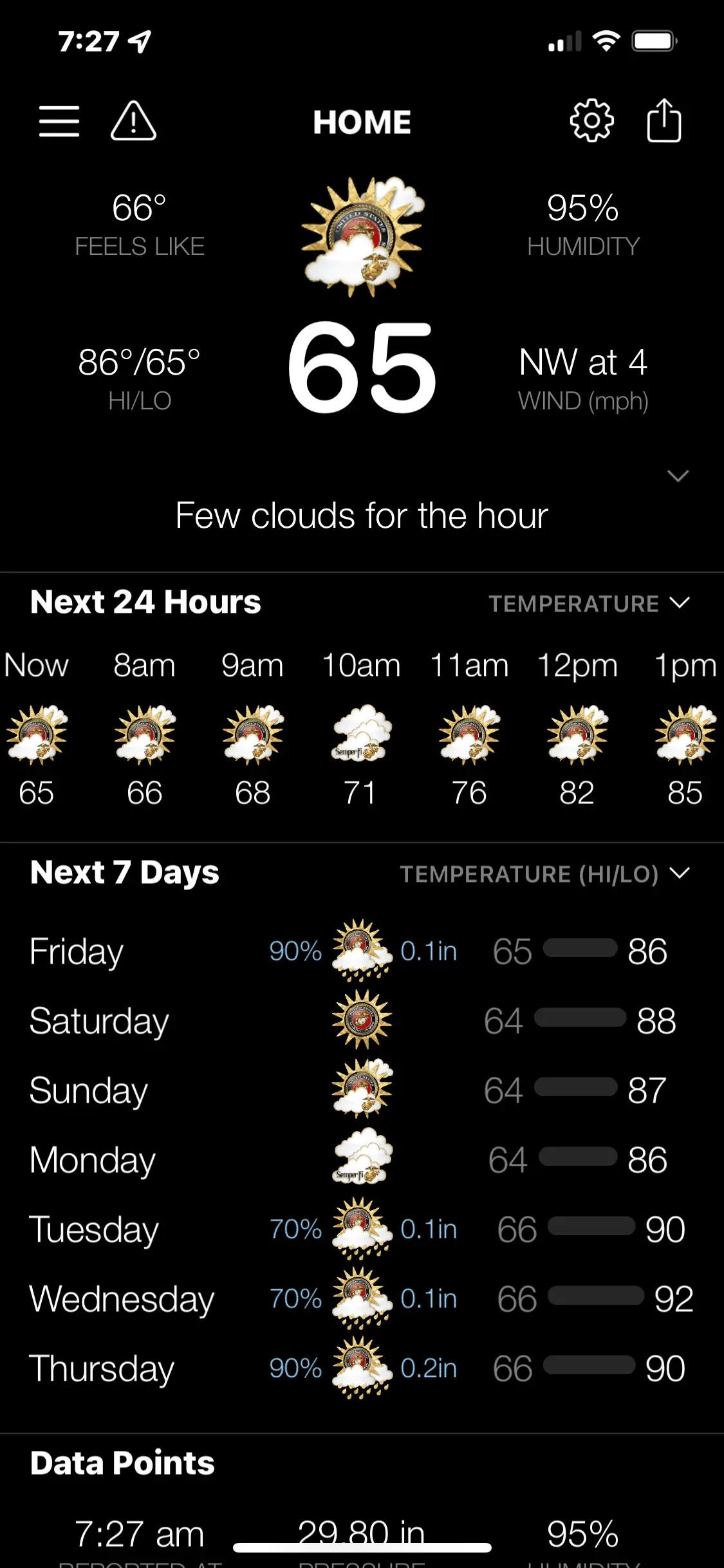The height and width of the screenshot is (1568, 724).
Task: Open the hamburger menu
Action: click(59, 121)
